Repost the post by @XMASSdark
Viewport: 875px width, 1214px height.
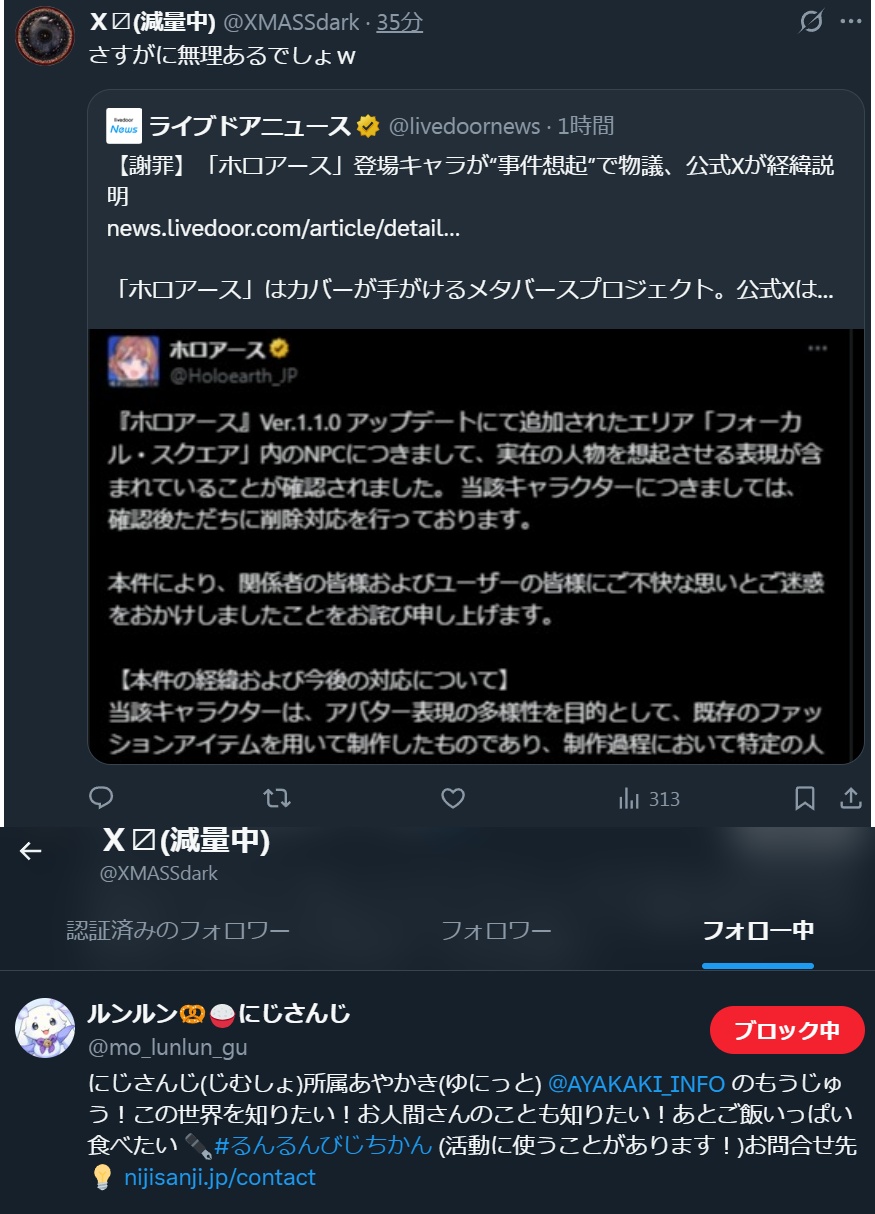(276, 798)
